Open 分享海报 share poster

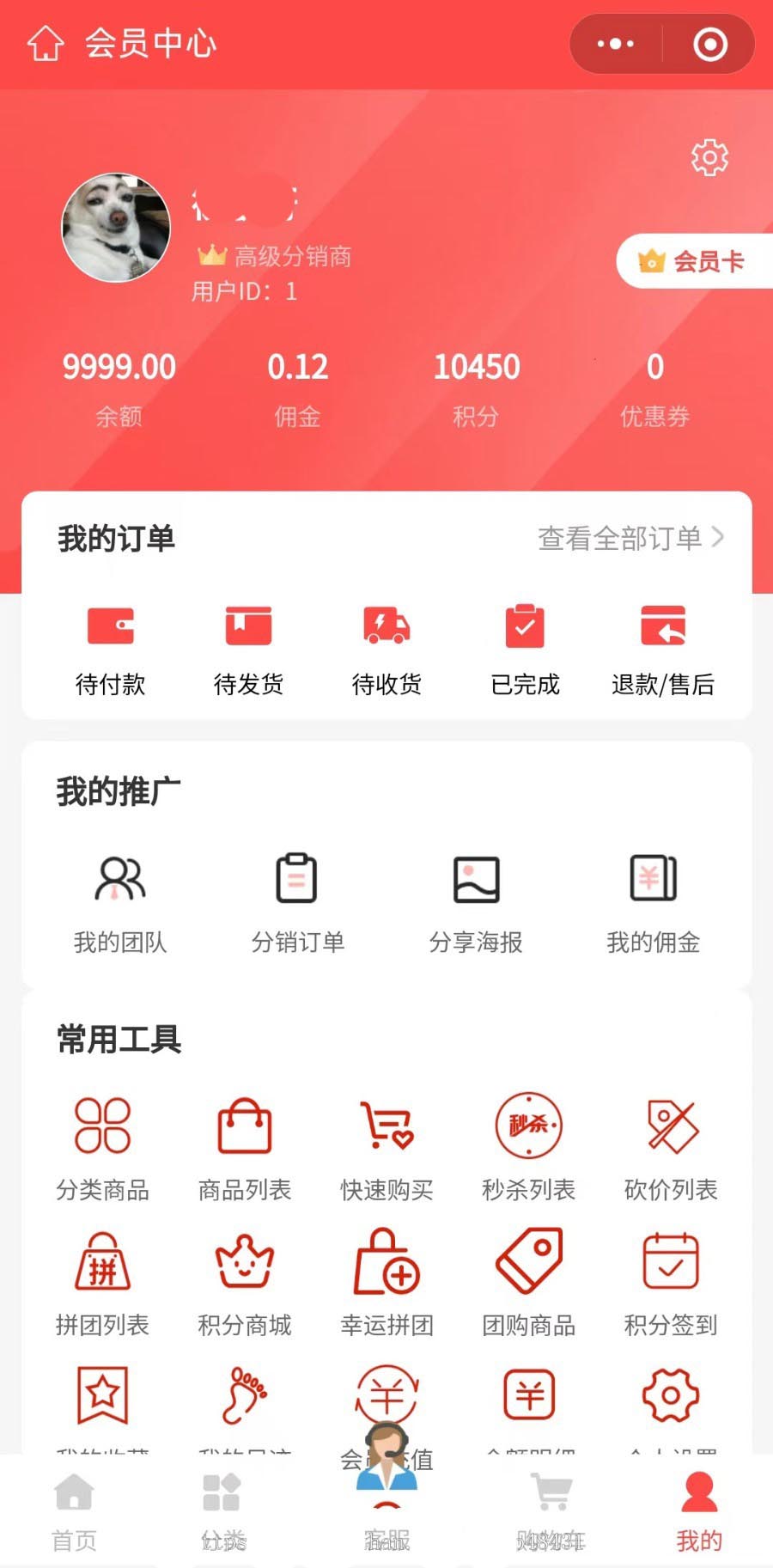(476, 904)
